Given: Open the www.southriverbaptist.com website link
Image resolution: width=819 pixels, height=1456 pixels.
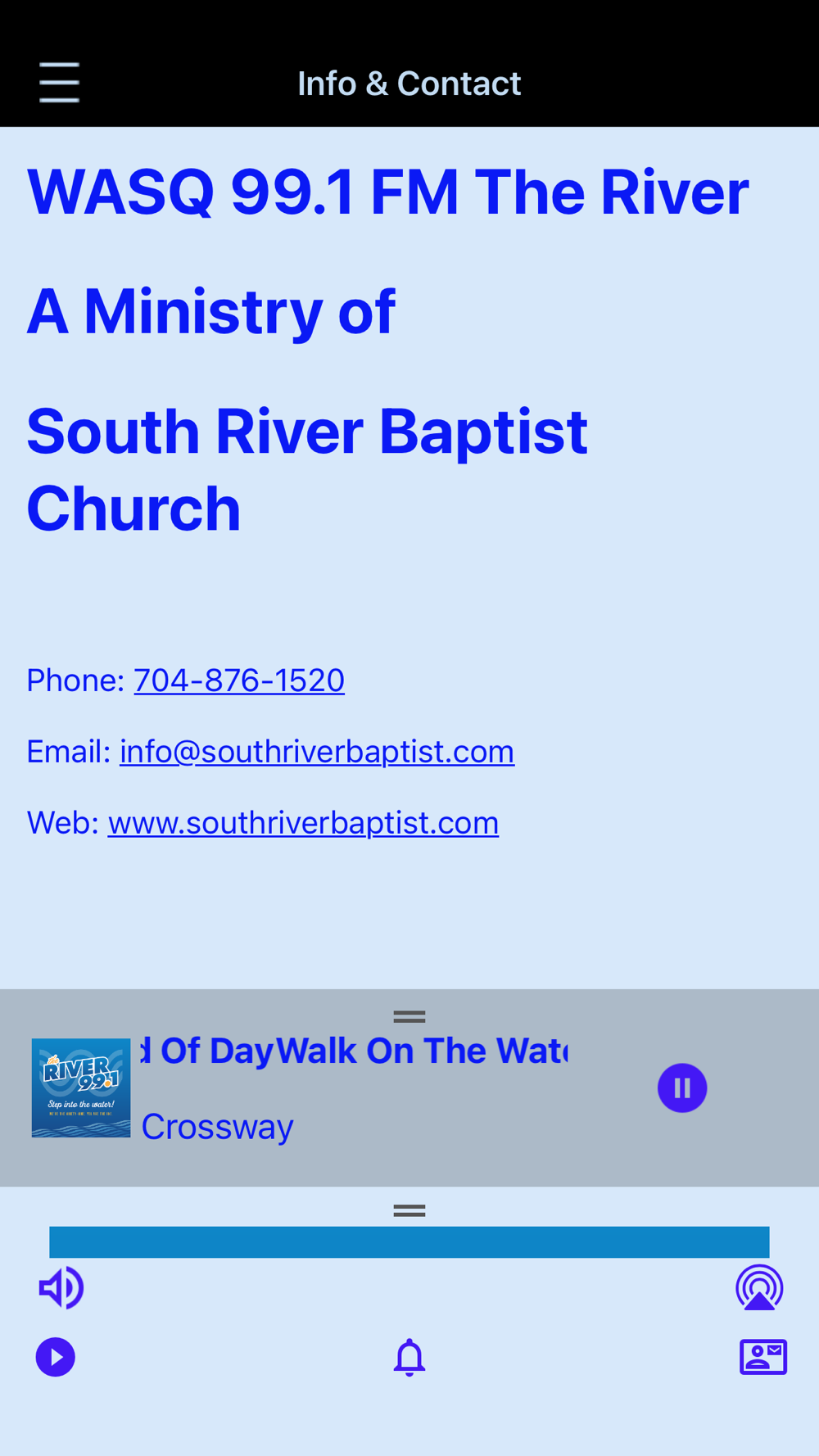Looking at the screenshot, I should (303, 823).
